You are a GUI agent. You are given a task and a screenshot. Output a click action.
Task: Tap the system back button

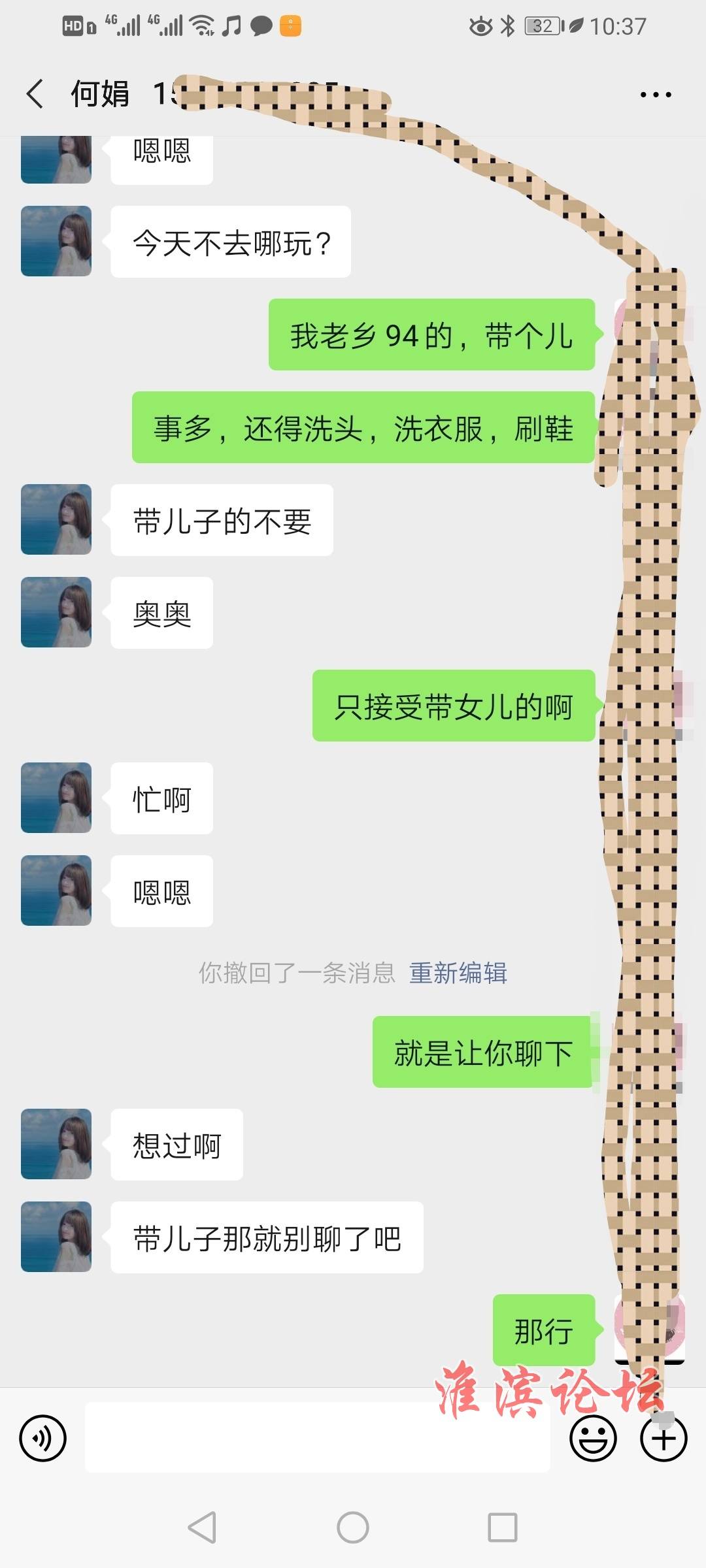202,1527
